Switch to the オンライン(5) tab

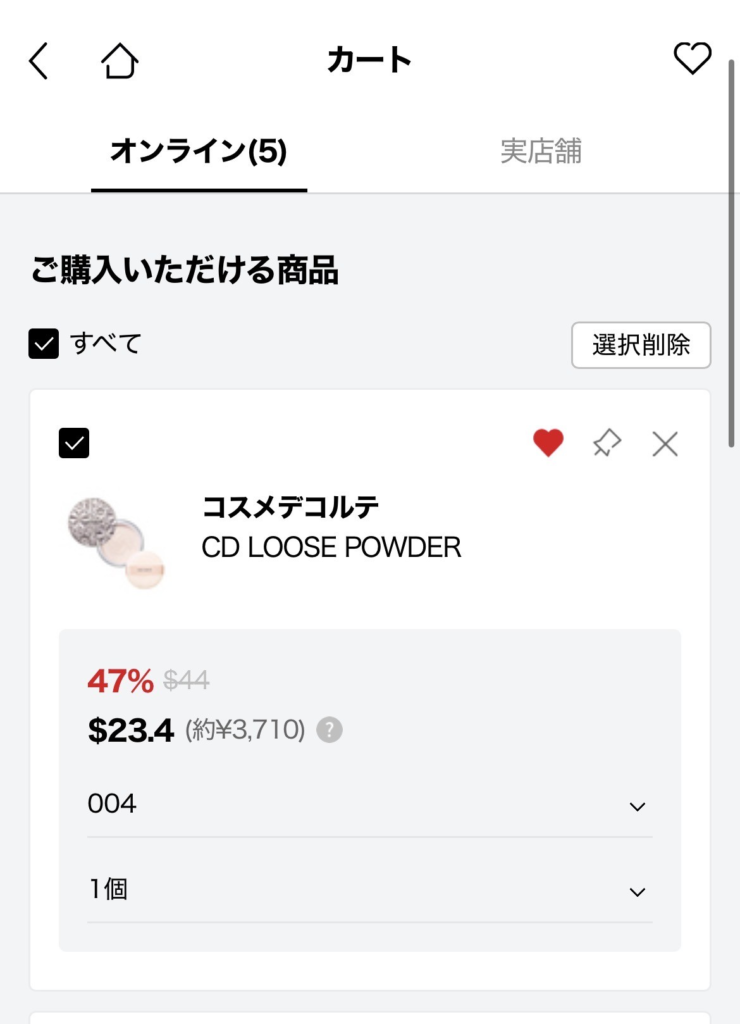[198, 152]
